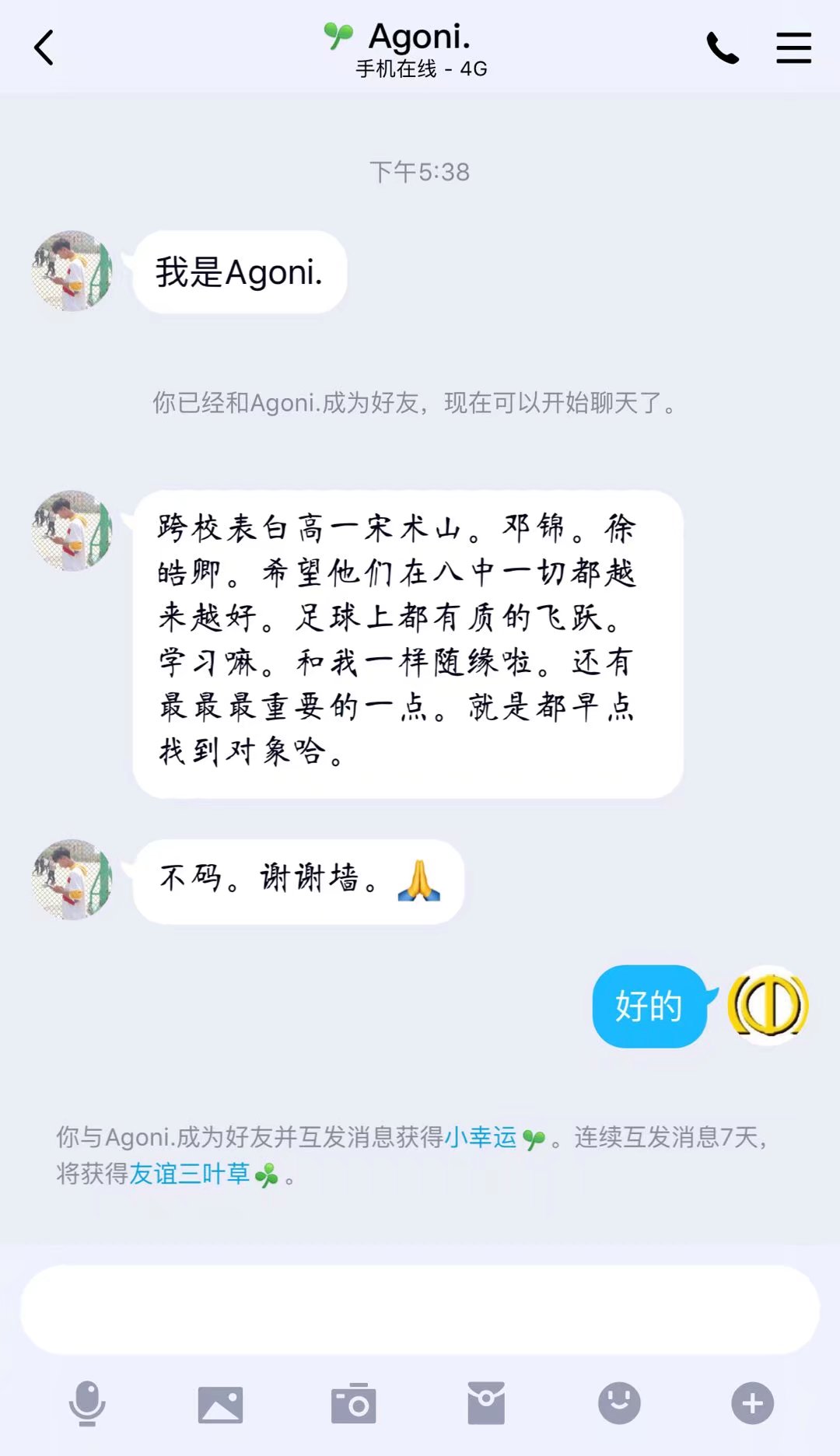The width and height of the screenshot is (840, 1456).
Task: Open the emoji panel
Action: click(x=619, y=1403)
